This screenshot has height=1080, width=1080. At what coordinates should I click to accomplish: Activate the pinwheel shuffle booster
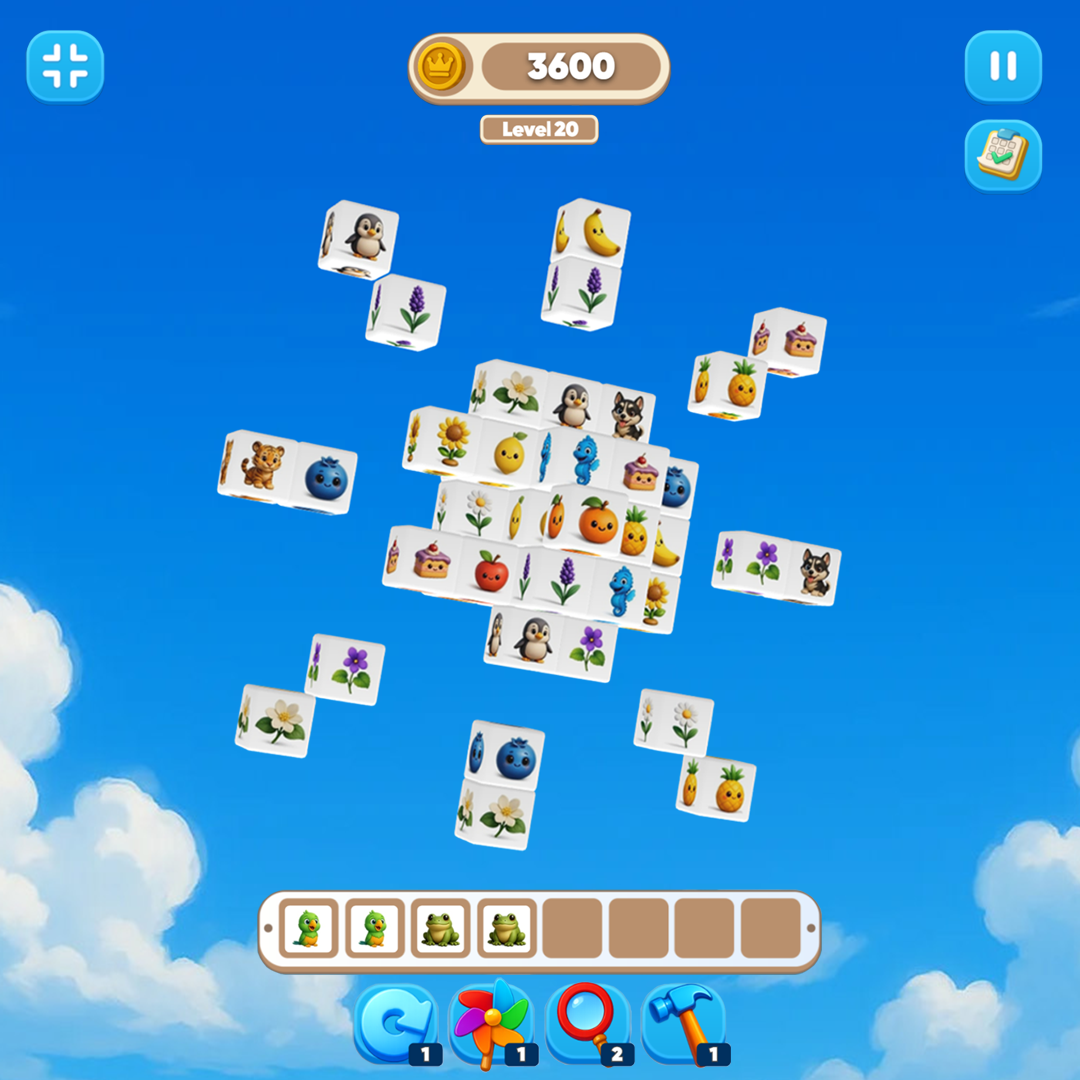click(x=490, y=1023)
